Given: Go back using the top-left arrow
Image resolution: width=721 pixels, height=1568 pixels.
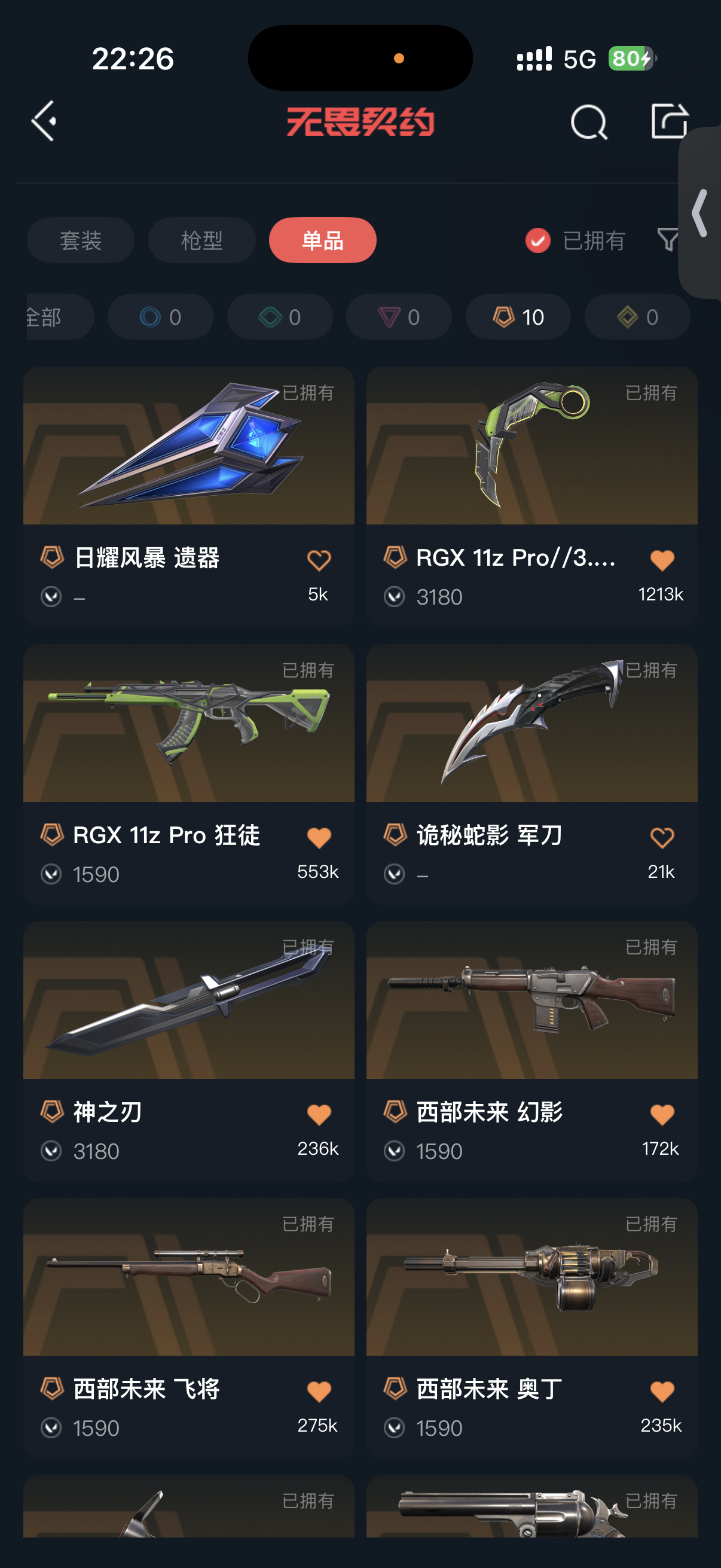Looking at the screenshot, I should tap(44, 121).
